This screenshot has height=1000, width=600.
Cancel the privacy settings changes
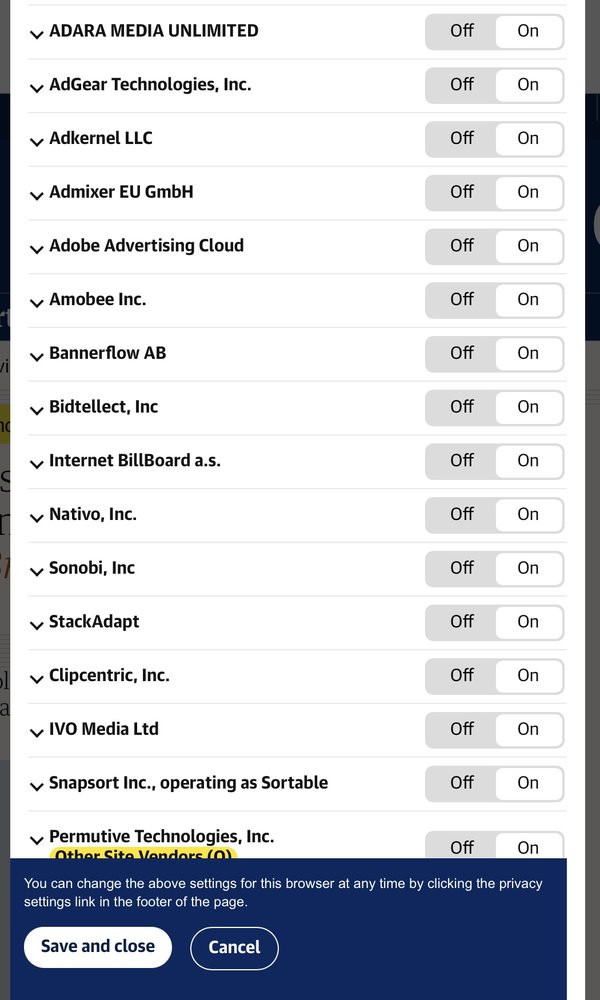click(234, 948)
